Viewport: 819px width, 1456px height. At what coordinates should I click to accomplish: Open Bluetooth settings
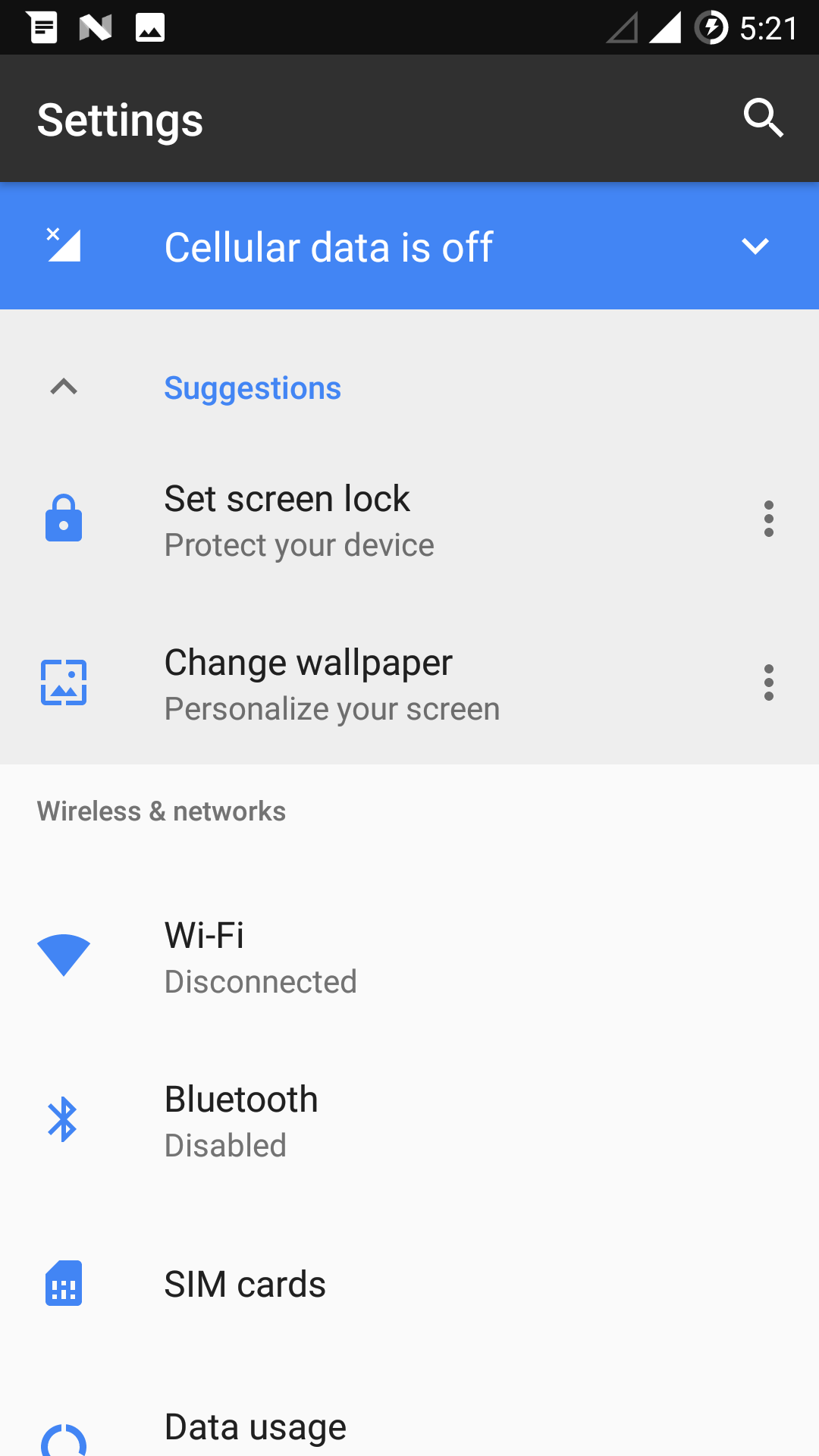point(409,1121)
